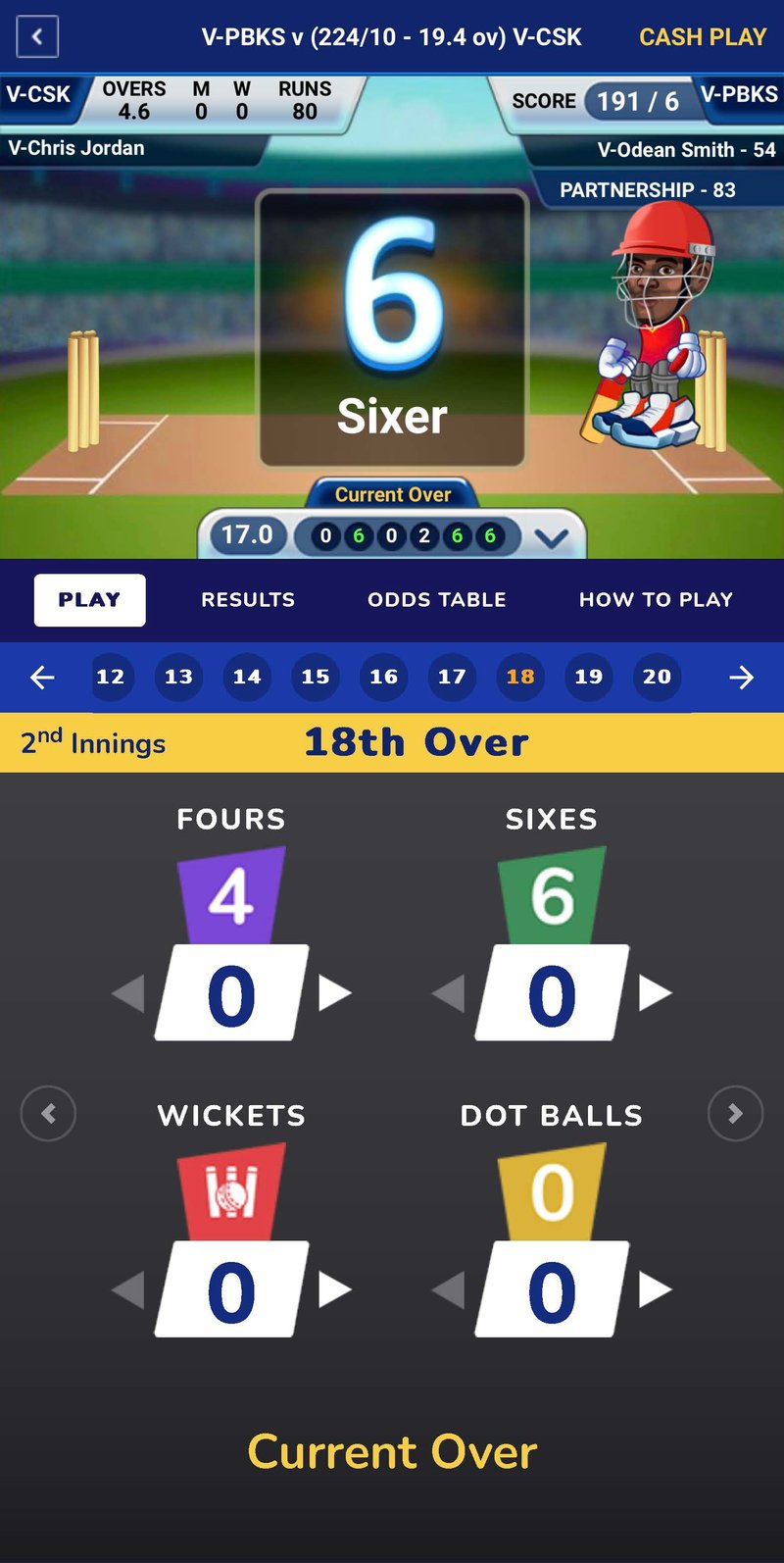Image resolution: width=784 pixels, height=1563 pixels.
Task: Go to the next bet panel
Action: coord(735,1114)
